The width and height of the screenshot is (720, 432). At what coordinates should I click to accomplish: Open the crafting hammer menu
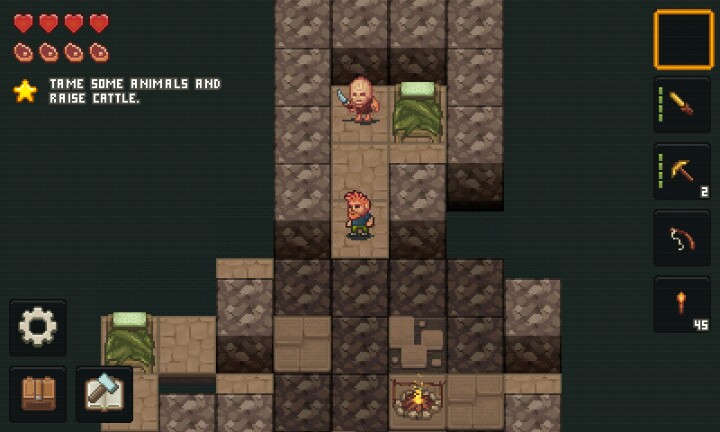pyautogui.click(x=104, y=393)
